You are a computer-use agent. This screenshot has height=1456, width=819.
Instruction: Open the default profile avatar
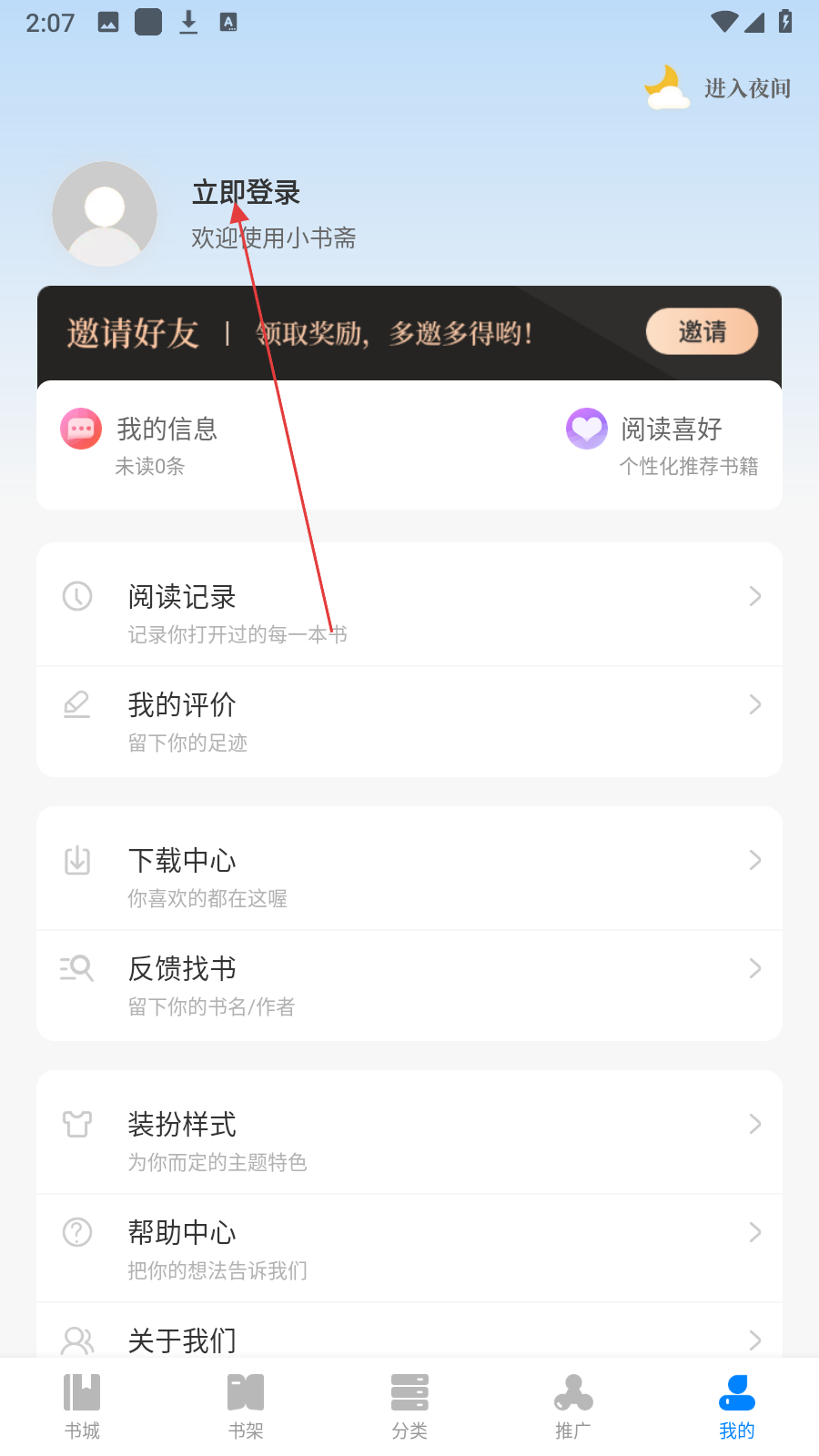[105, 215]
